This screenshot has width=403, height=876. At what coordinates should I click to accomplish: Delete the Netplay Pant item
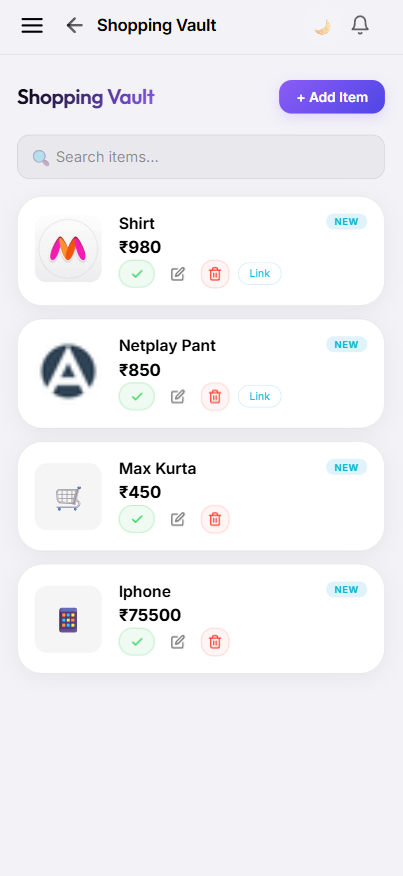[x=215, y=397]
